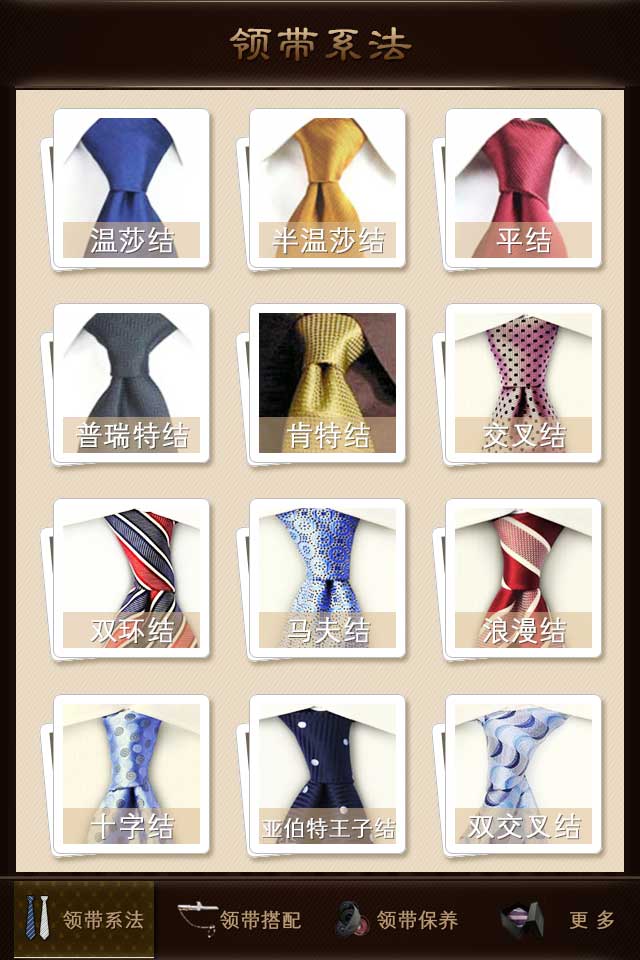640x960 pixels.
Task: View the 双环结 knot tutorial
Action: point(131,578)
